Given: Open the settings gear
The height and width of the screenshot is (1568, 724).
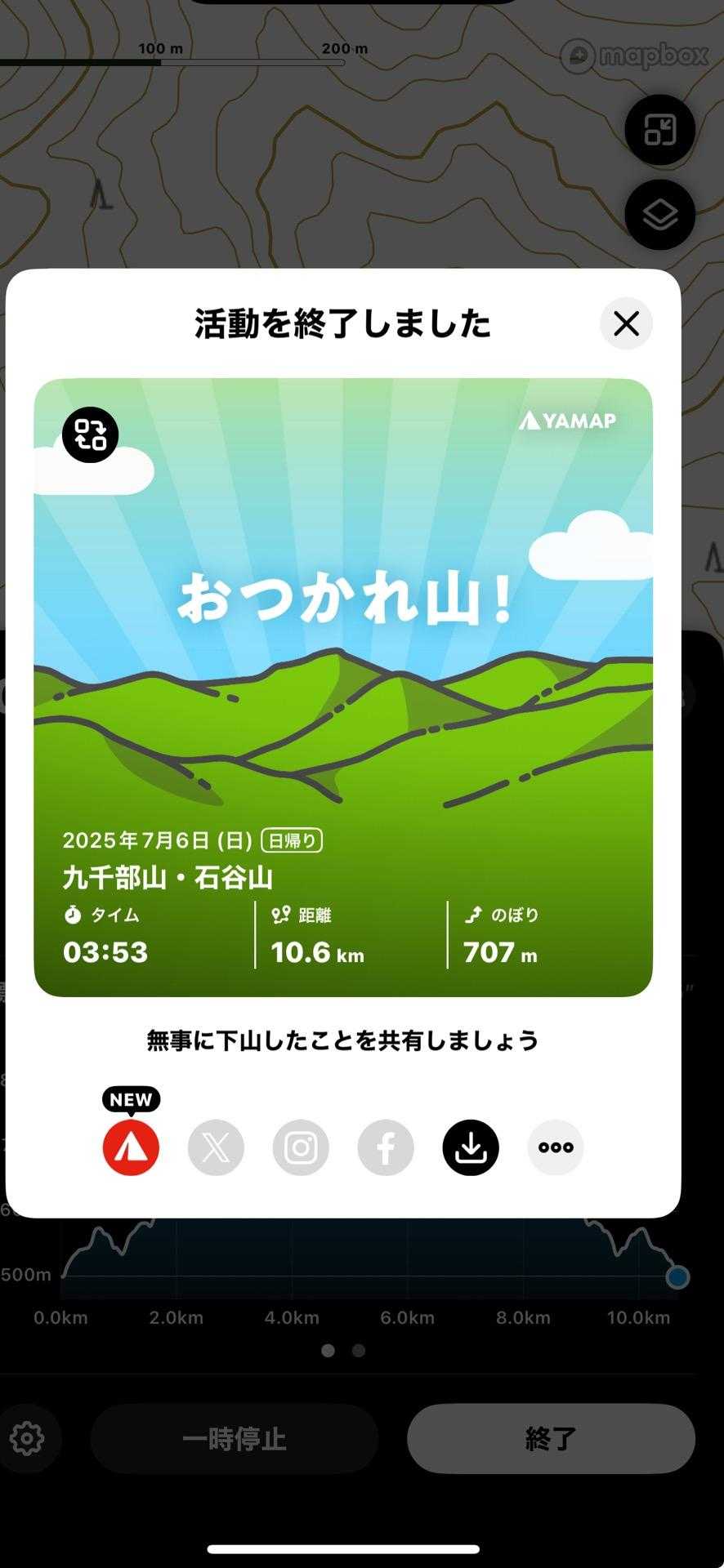Looking at the screenshot, I should [28, 1438].
